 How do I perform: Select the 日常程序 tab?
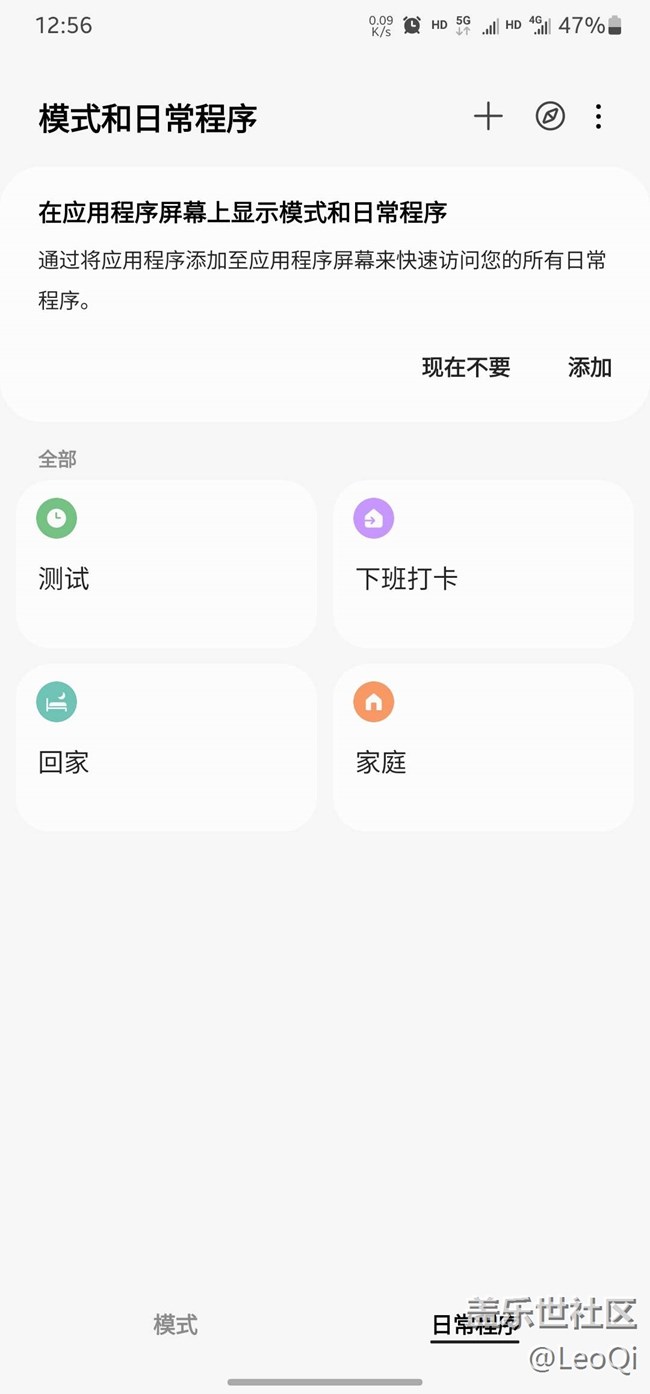[474, 1325]
